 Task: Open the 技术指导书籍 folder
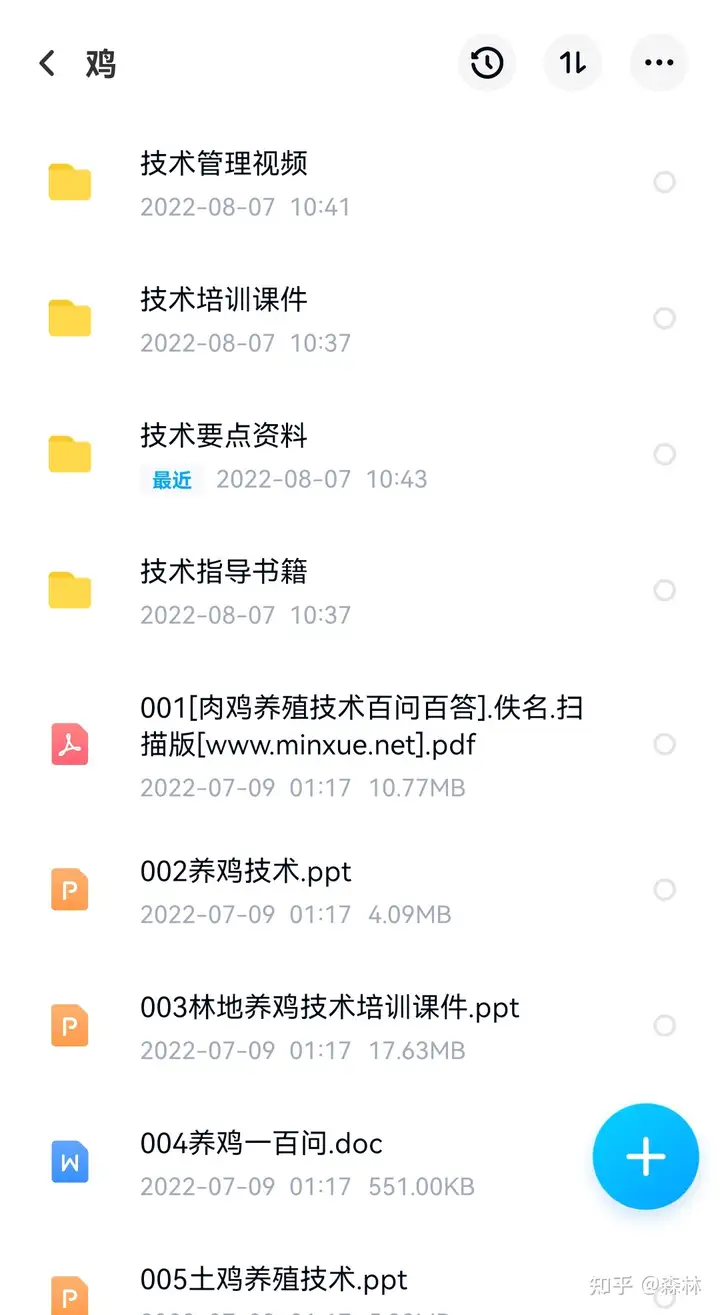coord(360,591)
